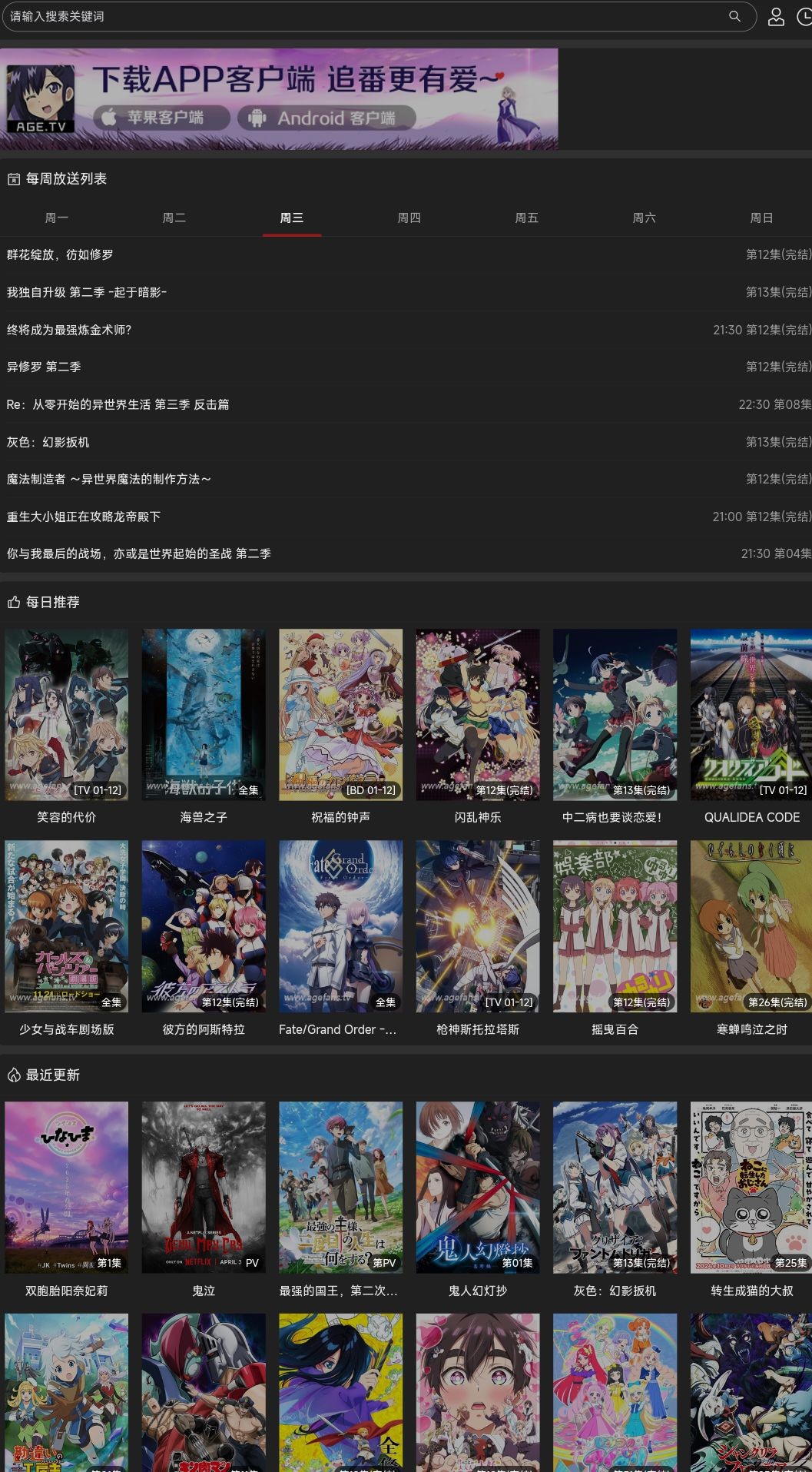812x1472 pixels.
Task: Open the 少女与战车剧场版 card
Action: pos(67,926)
